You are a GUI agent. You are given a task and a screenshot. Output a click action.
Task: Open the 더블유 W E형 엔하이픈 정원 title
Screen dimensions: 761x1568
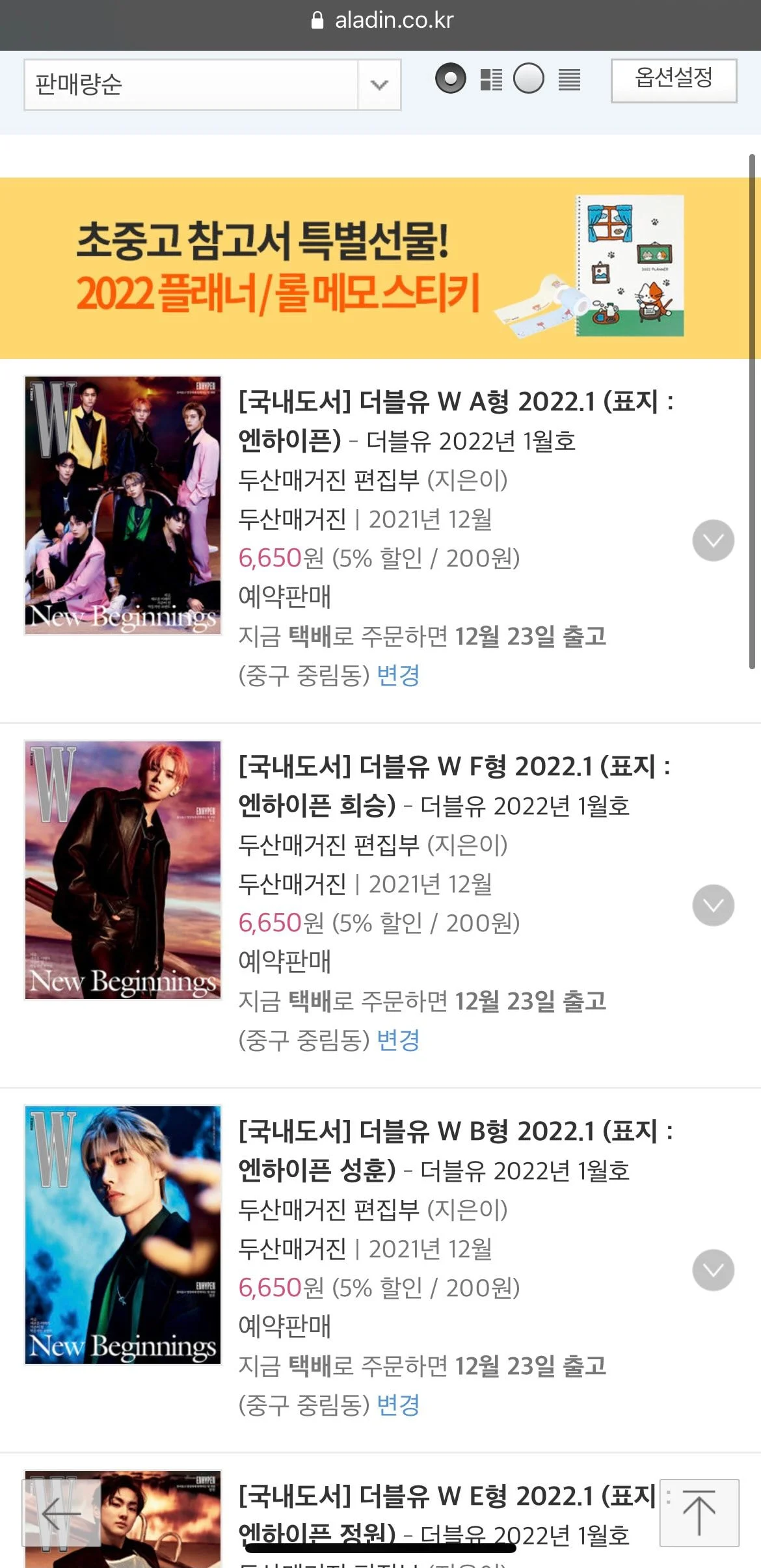coord(446,1497)
